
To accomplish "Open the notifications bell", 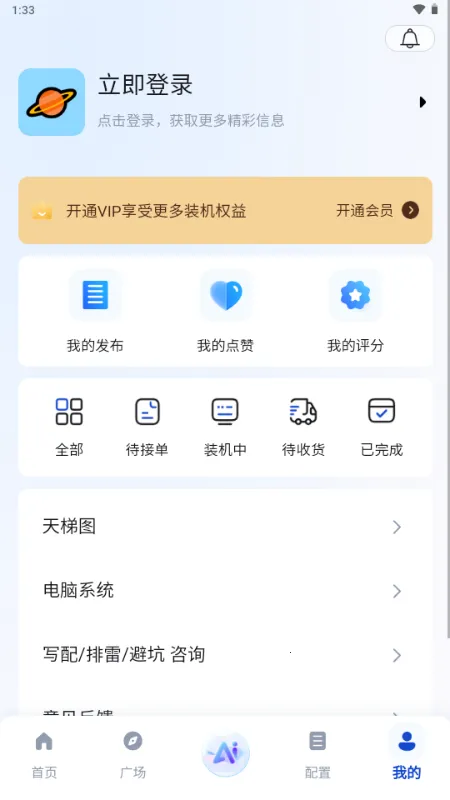I will 410,38.
